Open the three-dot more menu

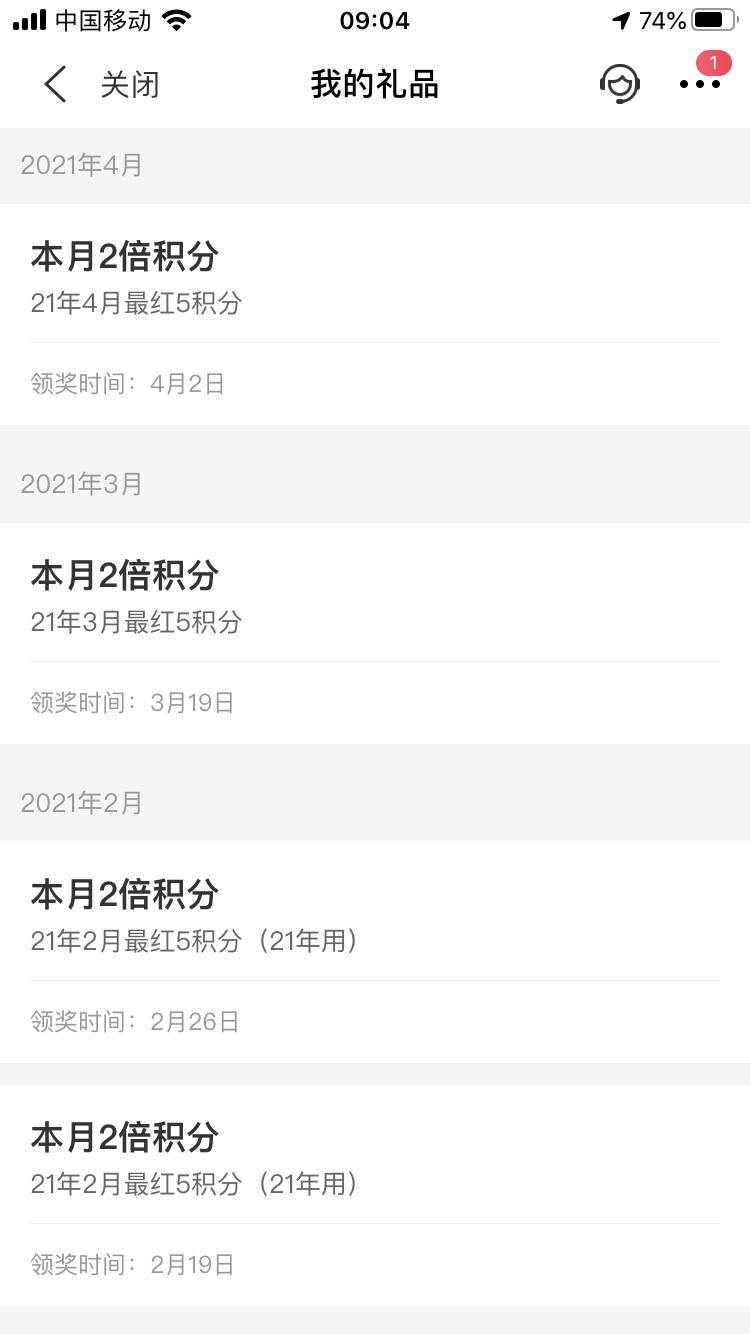point(700,85)
